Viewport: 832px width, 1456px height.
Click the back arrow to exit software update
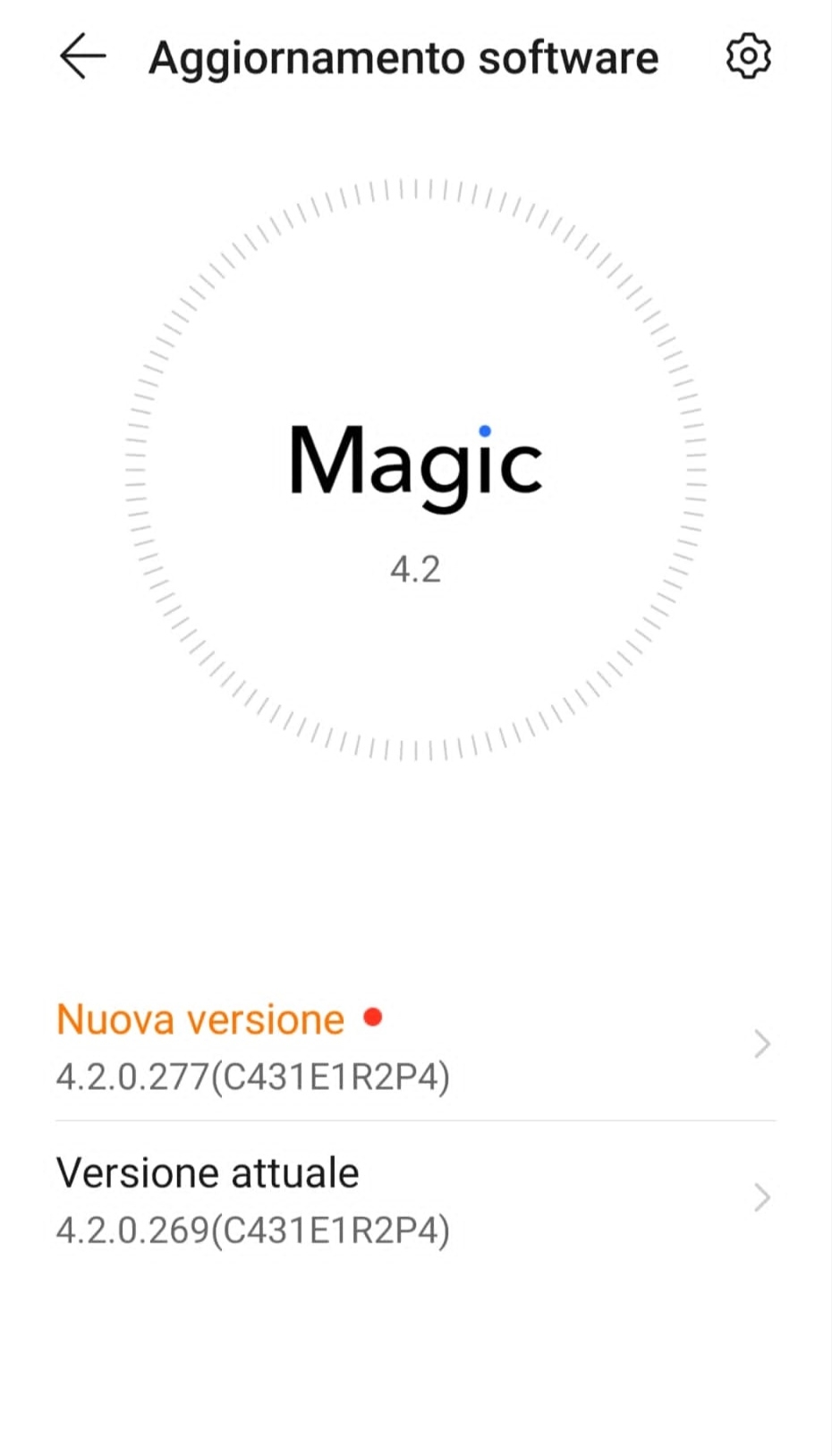(81, 56)
